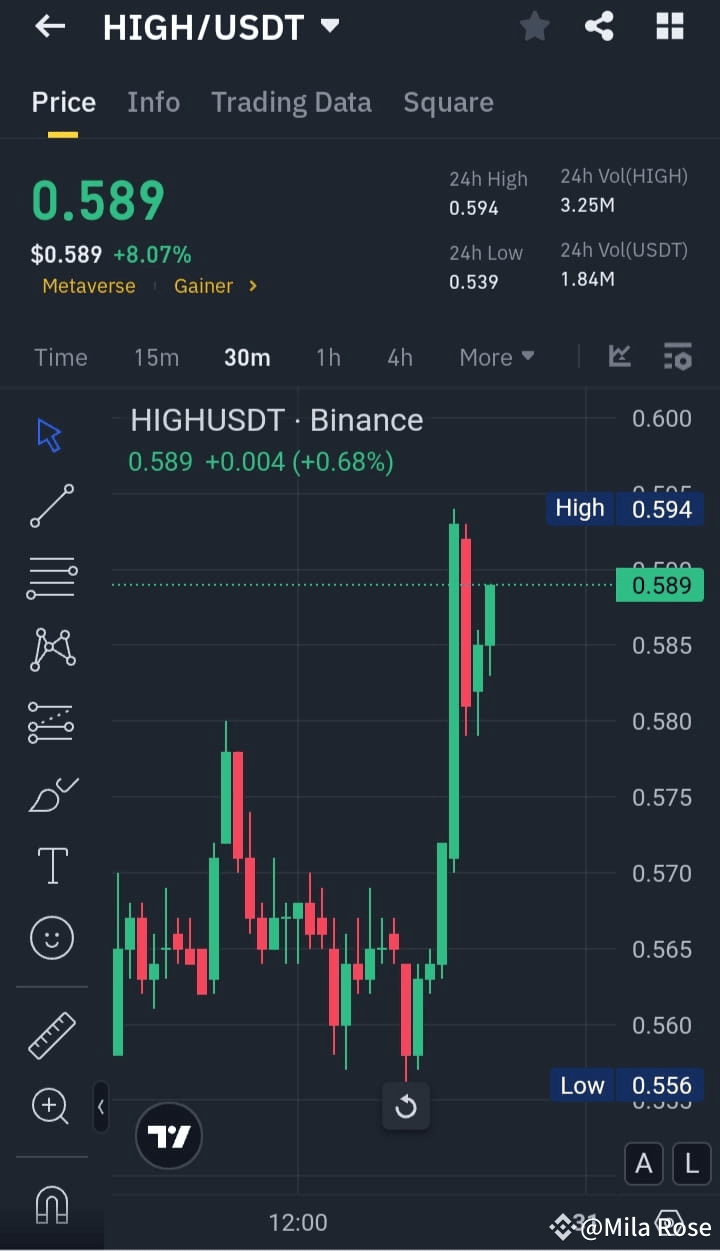Enable magnet snapping mode

point(50,1203)
